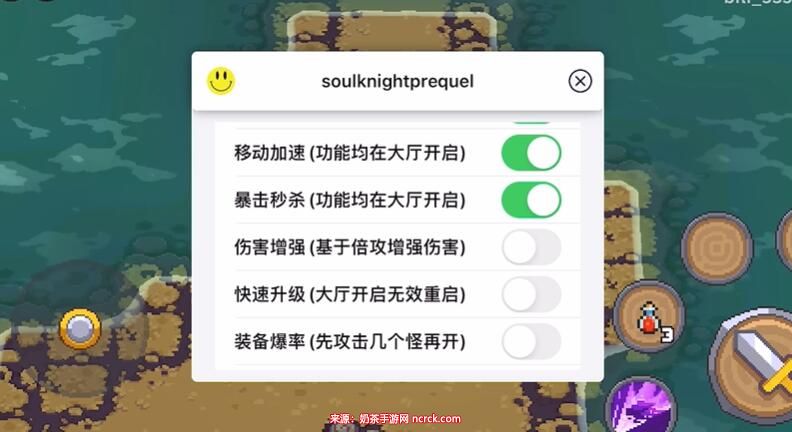
Task: Enable the 装备爆率 switch
Action: point(531,341)
